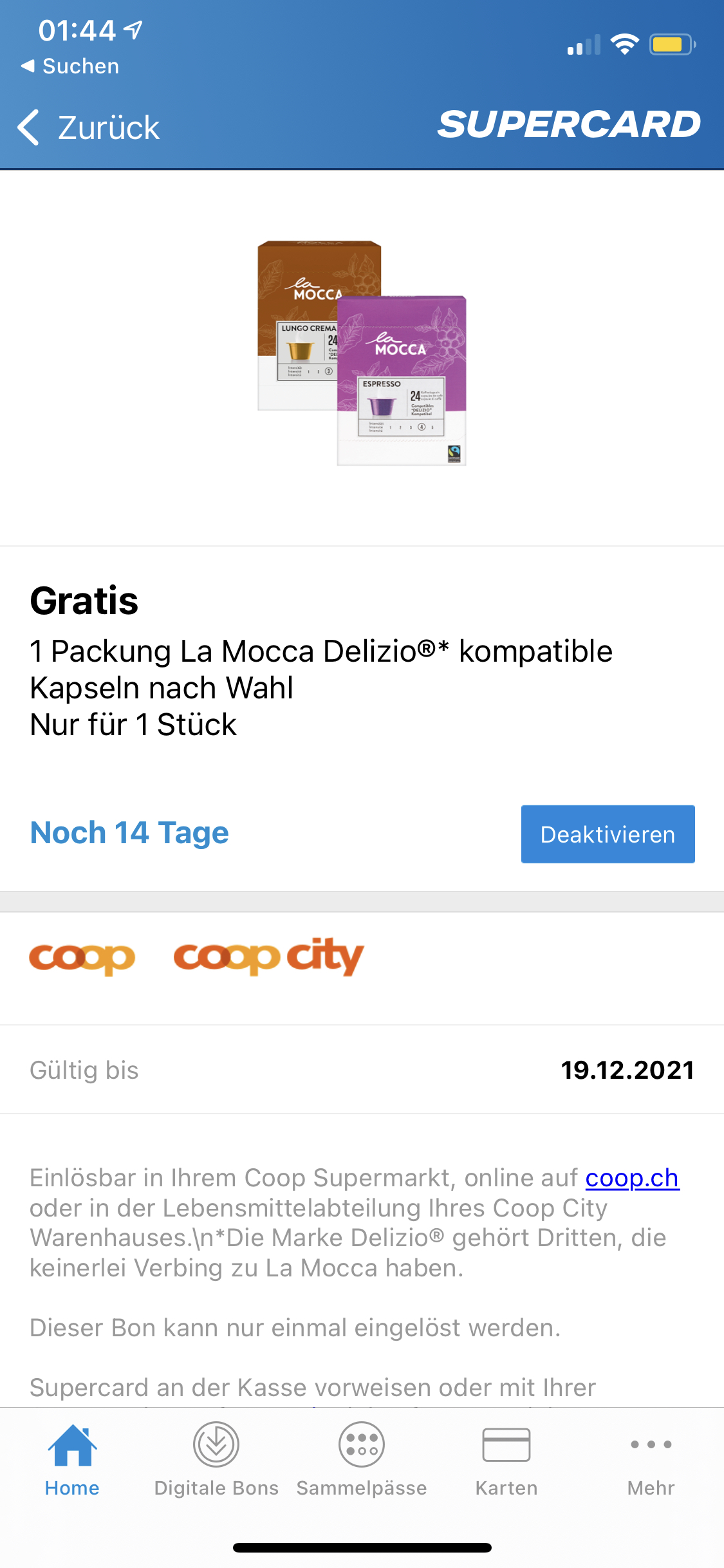Deactivate the coupon with Deaktivieren
The image size is (724, 1568).
tap(608, 834)
